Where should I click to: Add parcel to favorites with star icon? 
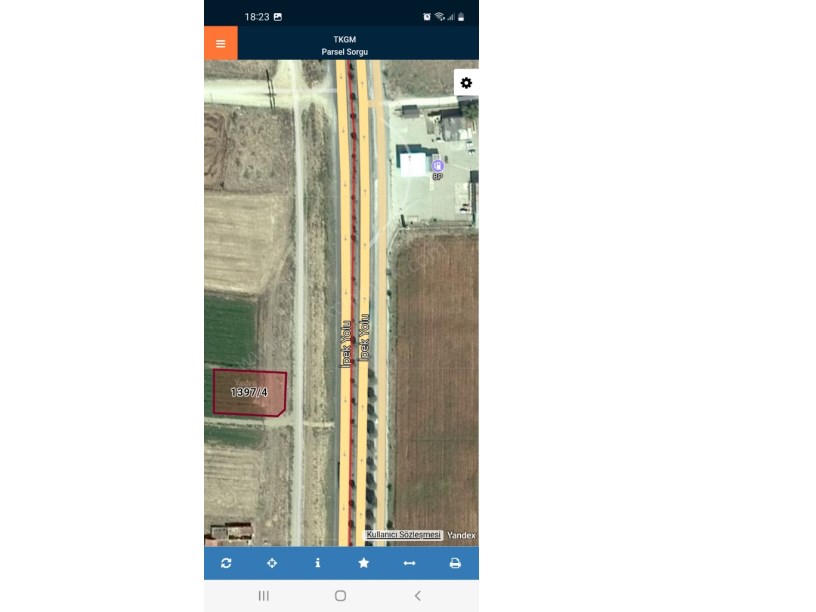(364, 563)
